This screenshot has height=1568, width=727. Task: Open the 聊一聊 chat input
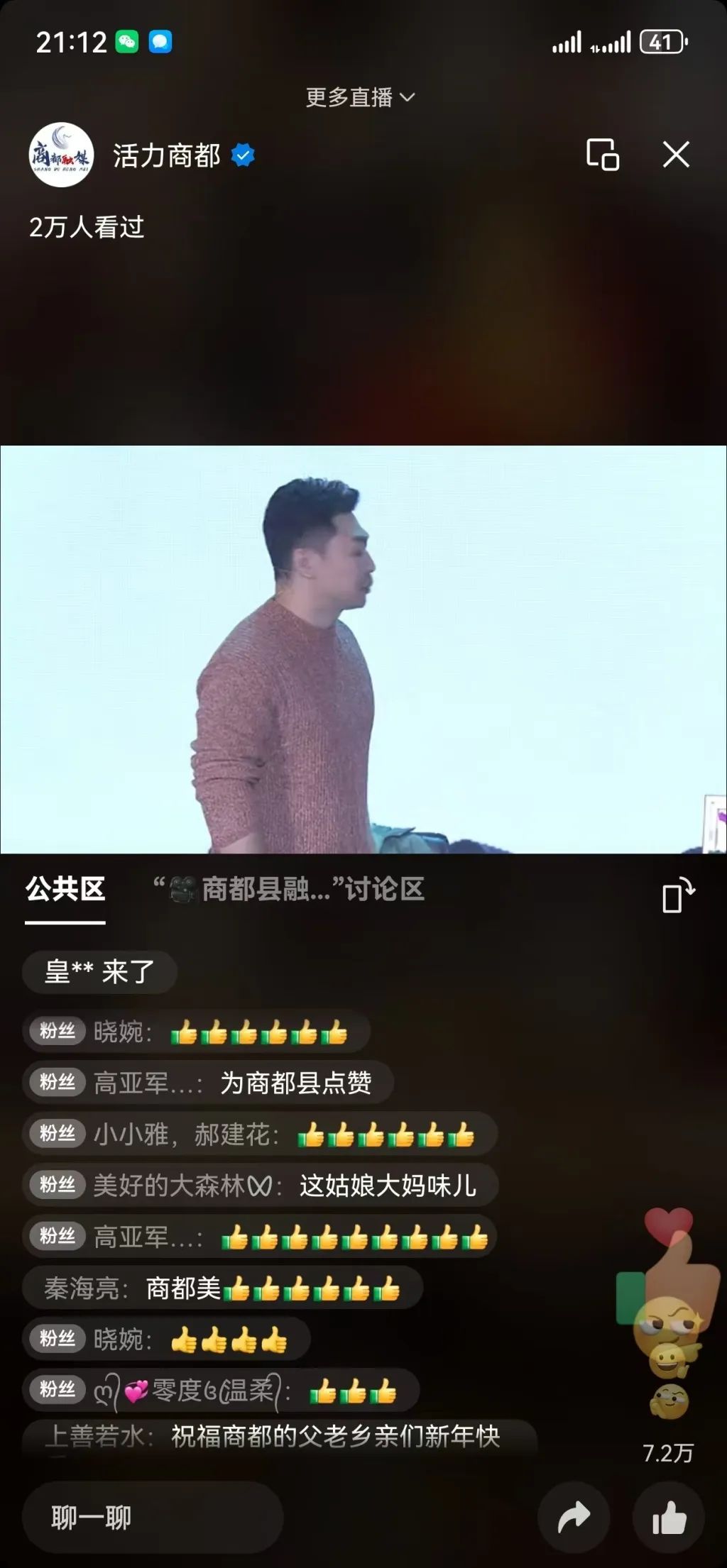pos(153,1518)
